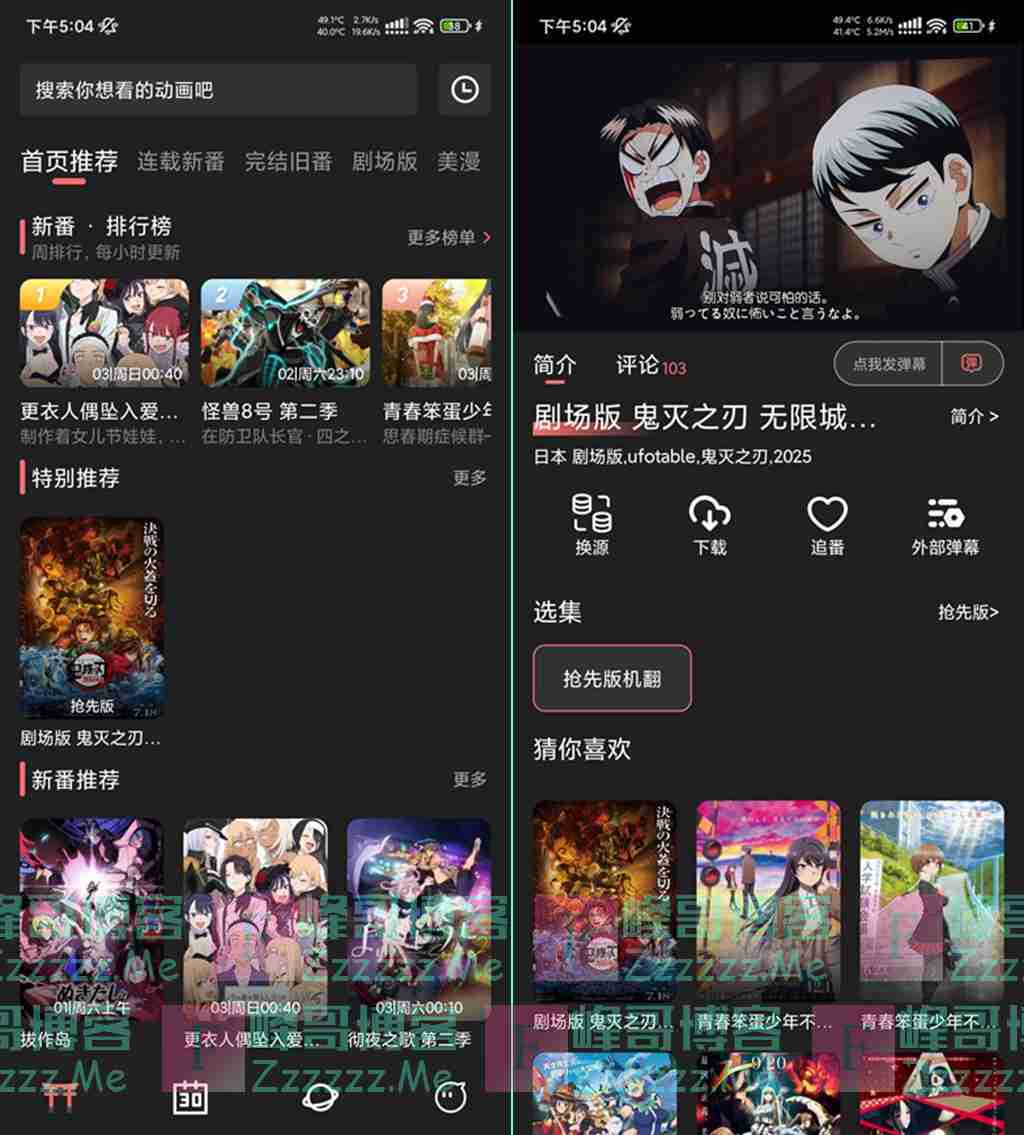Expand the 简介 details arrow

point(974,417)
